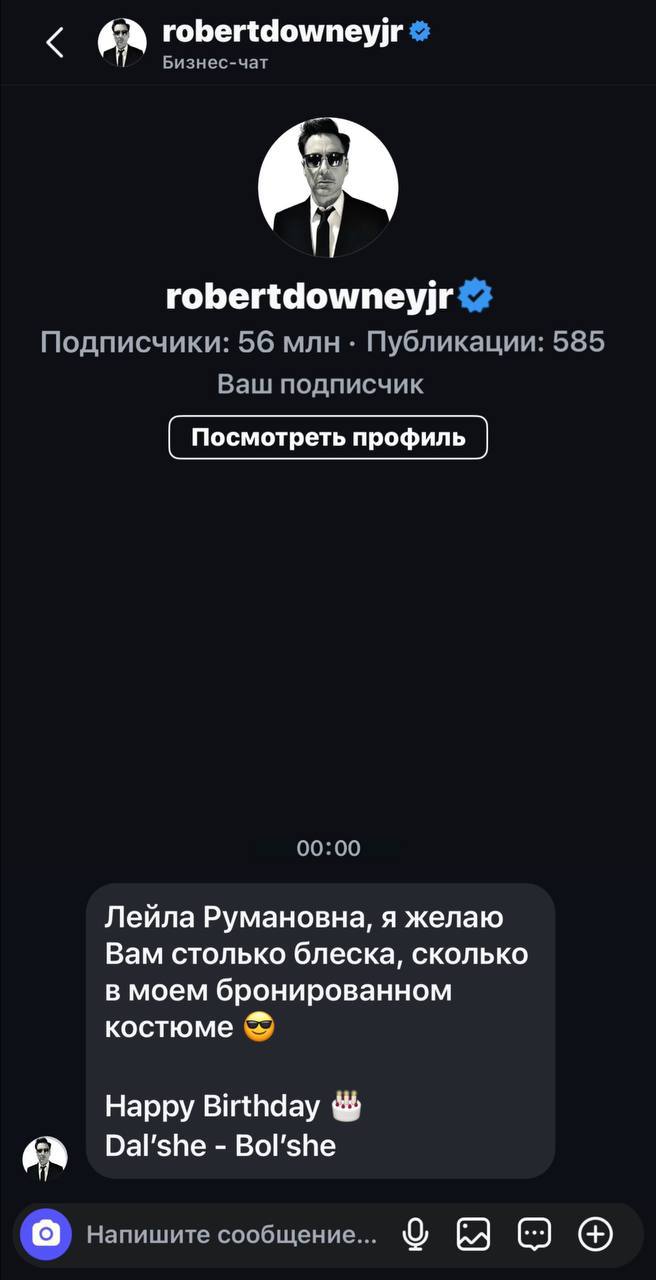This screenshot has width=656, height=1280.
Task: Open the large profile photo of robertdowneyjr
Action: click(x=328, y=189)
